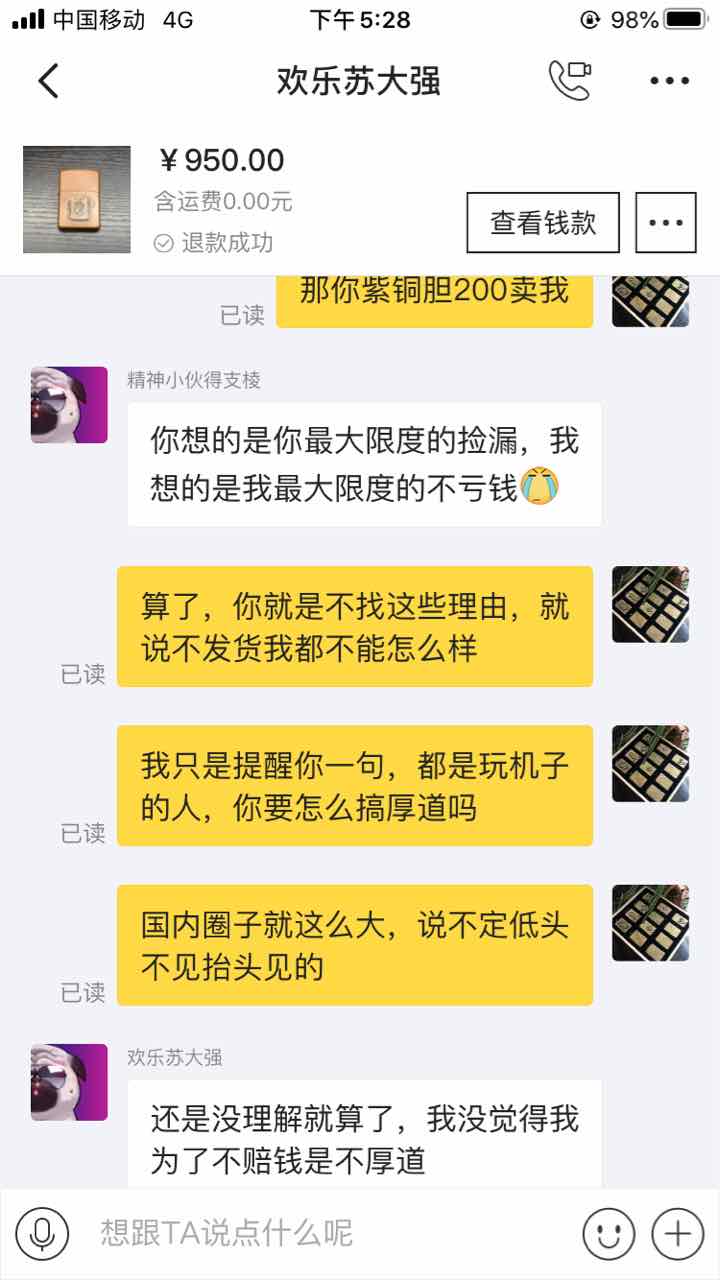Open the plus attachment menu
Viewport: 720px width, 1280px height.
678,1233
